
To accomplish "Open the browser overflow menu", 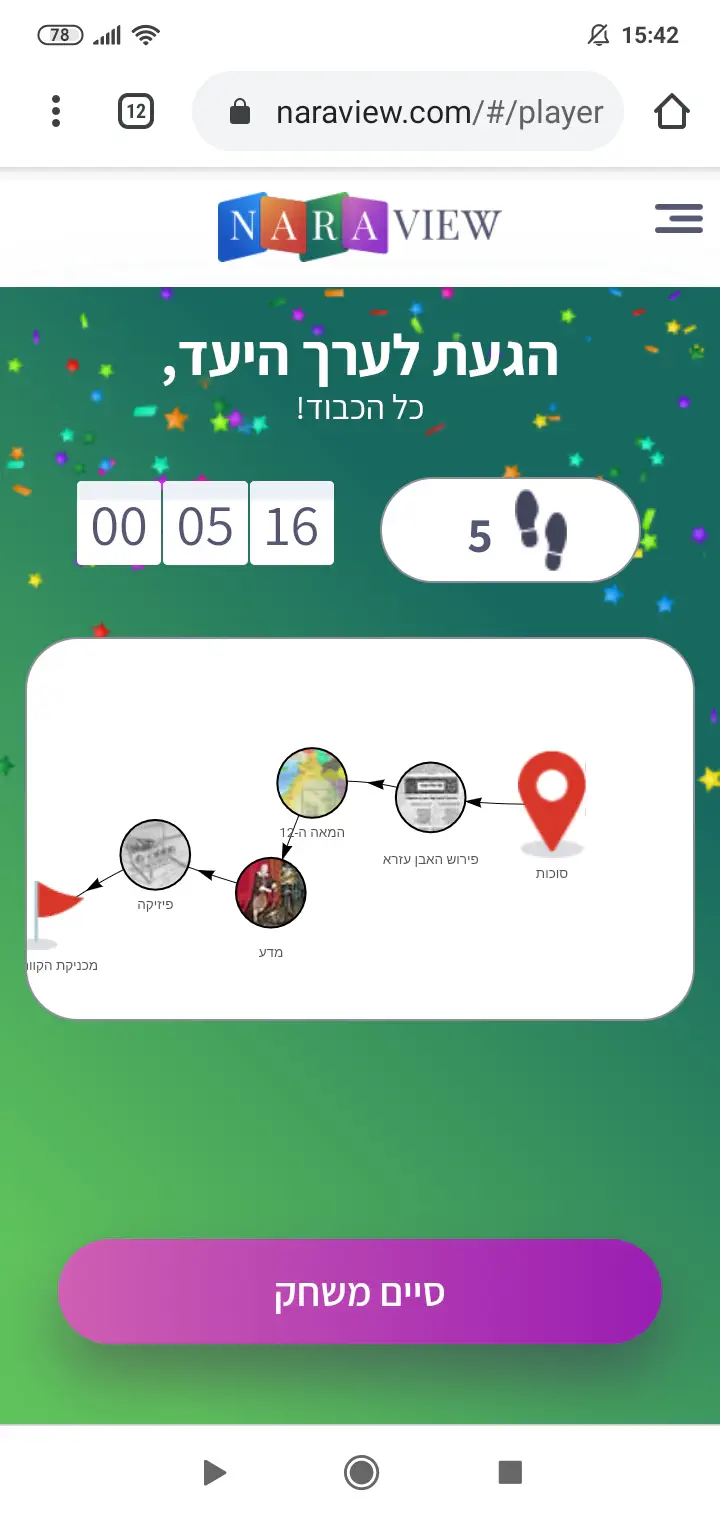I will [x=56, y=111].
